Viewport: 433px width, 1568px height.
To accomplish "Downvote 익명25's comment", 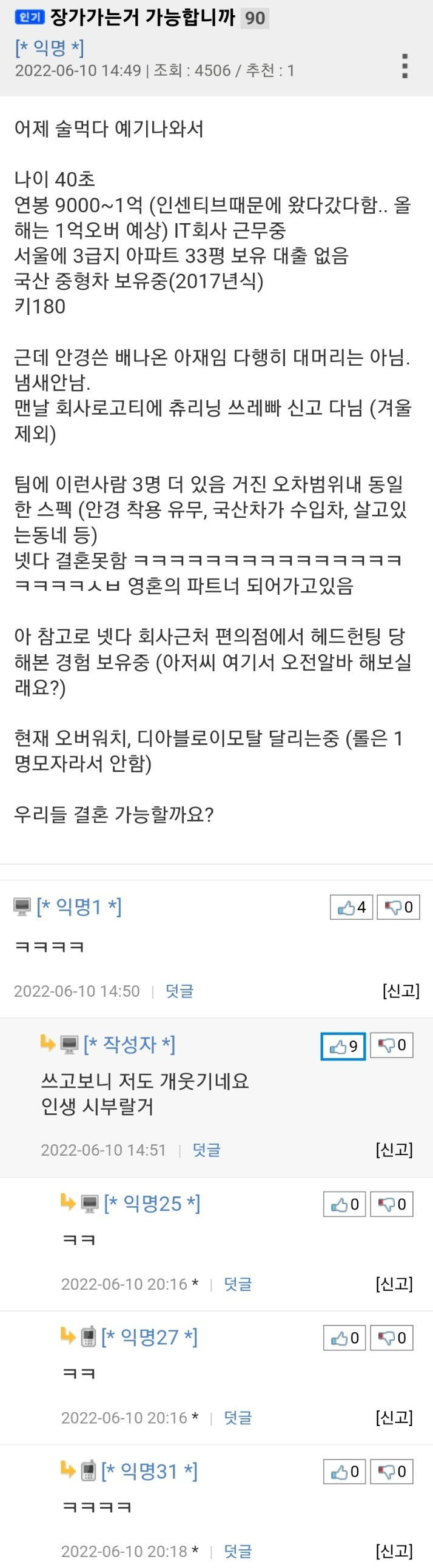I will click(x=392, y=1204).
